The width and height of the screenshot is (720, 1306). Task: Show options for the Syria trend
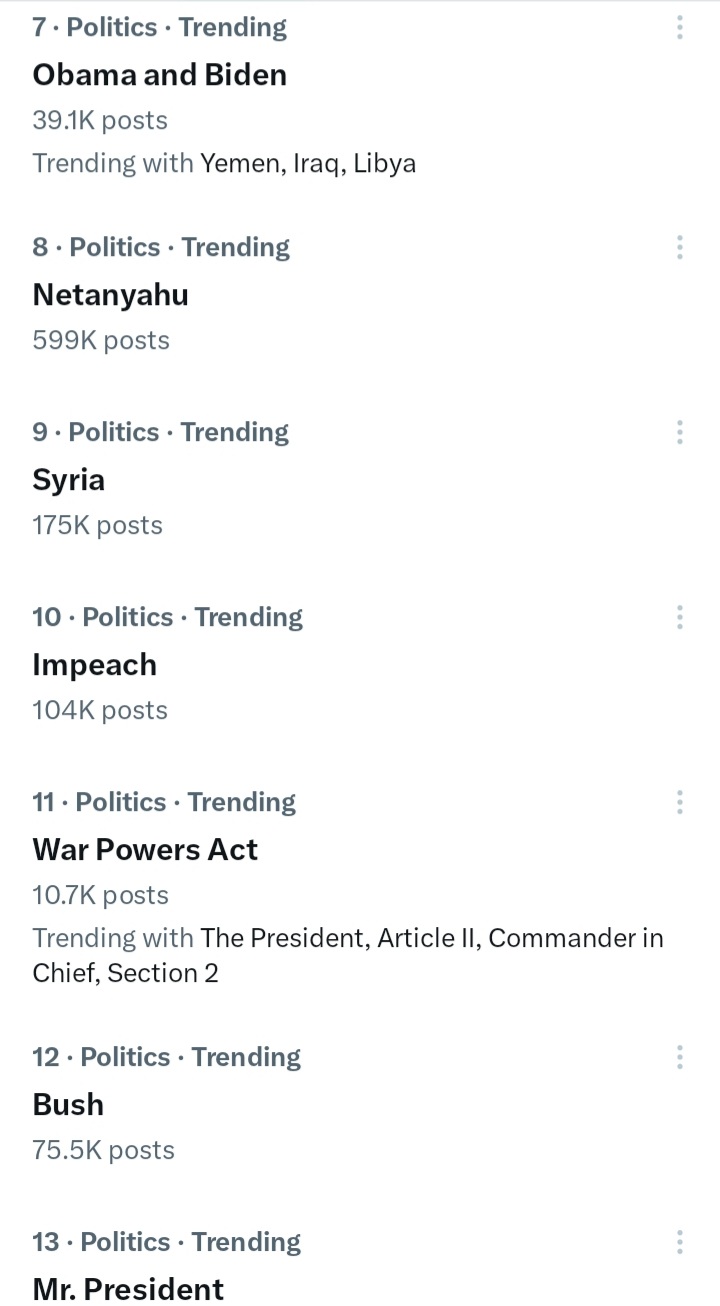point(680,432)
